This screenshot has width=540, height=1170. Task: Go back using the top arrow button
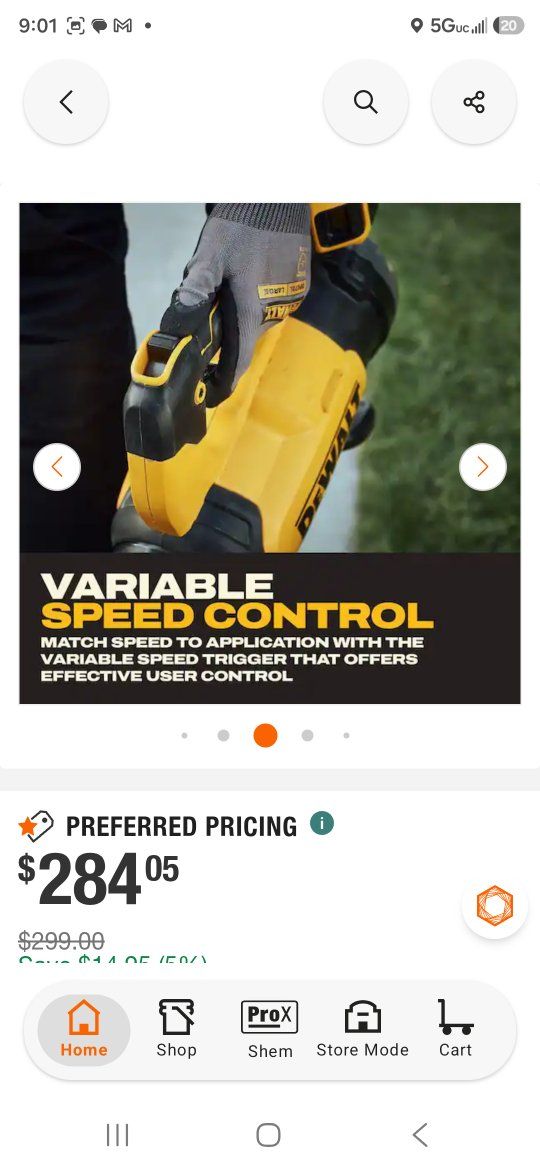(66, 102)
